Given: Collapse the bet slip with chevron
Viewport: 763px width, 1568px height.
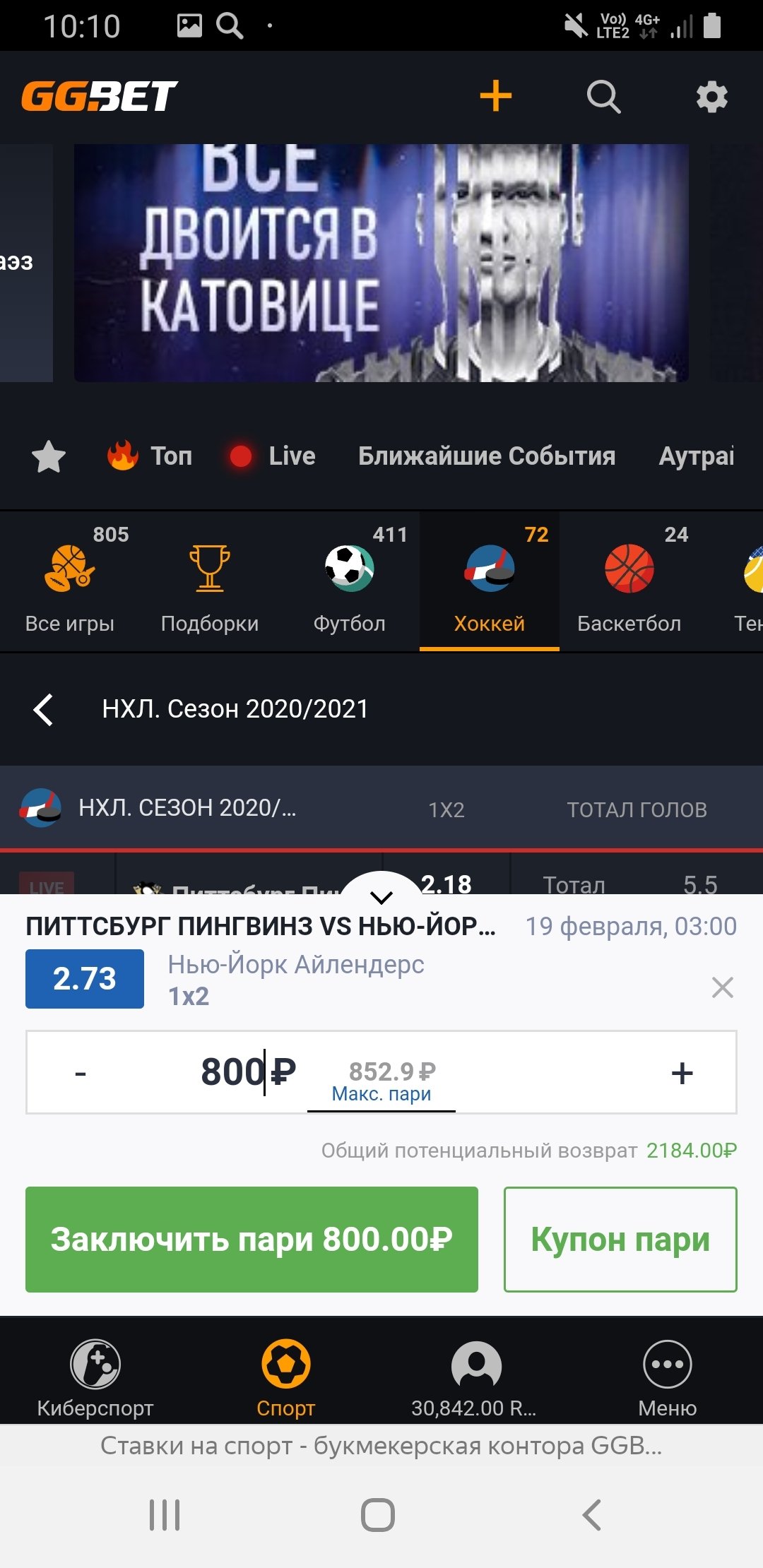Looking at the screenshot, I should [x=381, y=897].
